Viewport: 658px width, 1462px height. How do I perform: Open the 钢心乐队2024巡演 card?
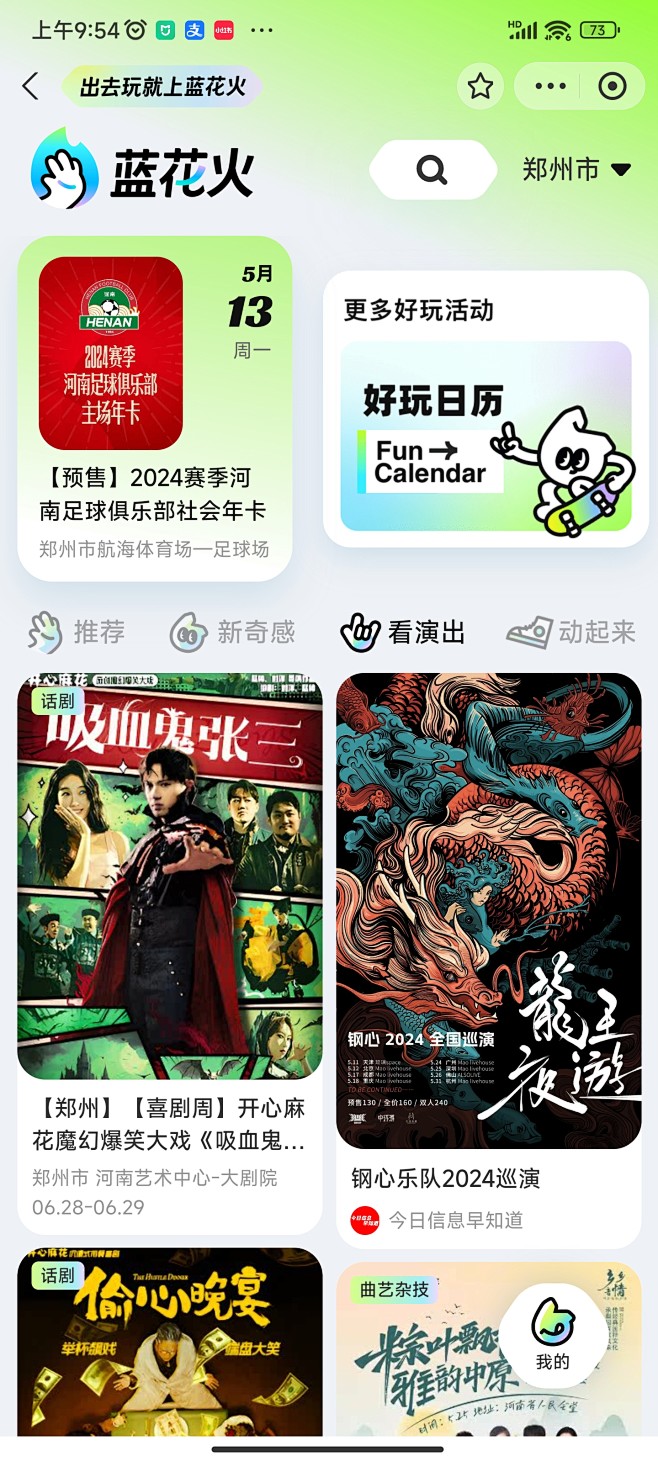click(489, 940)
